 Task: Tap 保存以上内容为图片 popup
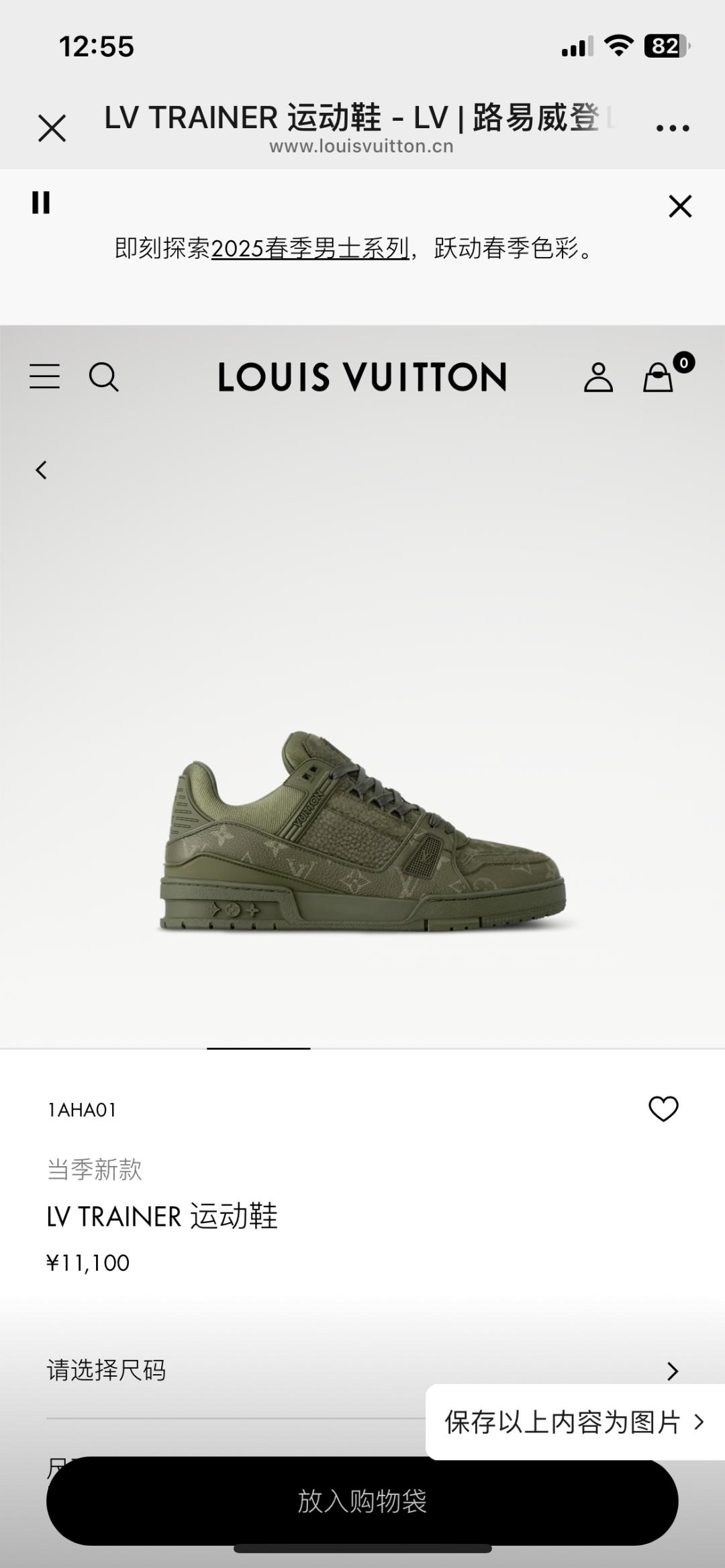[574, 1422]
